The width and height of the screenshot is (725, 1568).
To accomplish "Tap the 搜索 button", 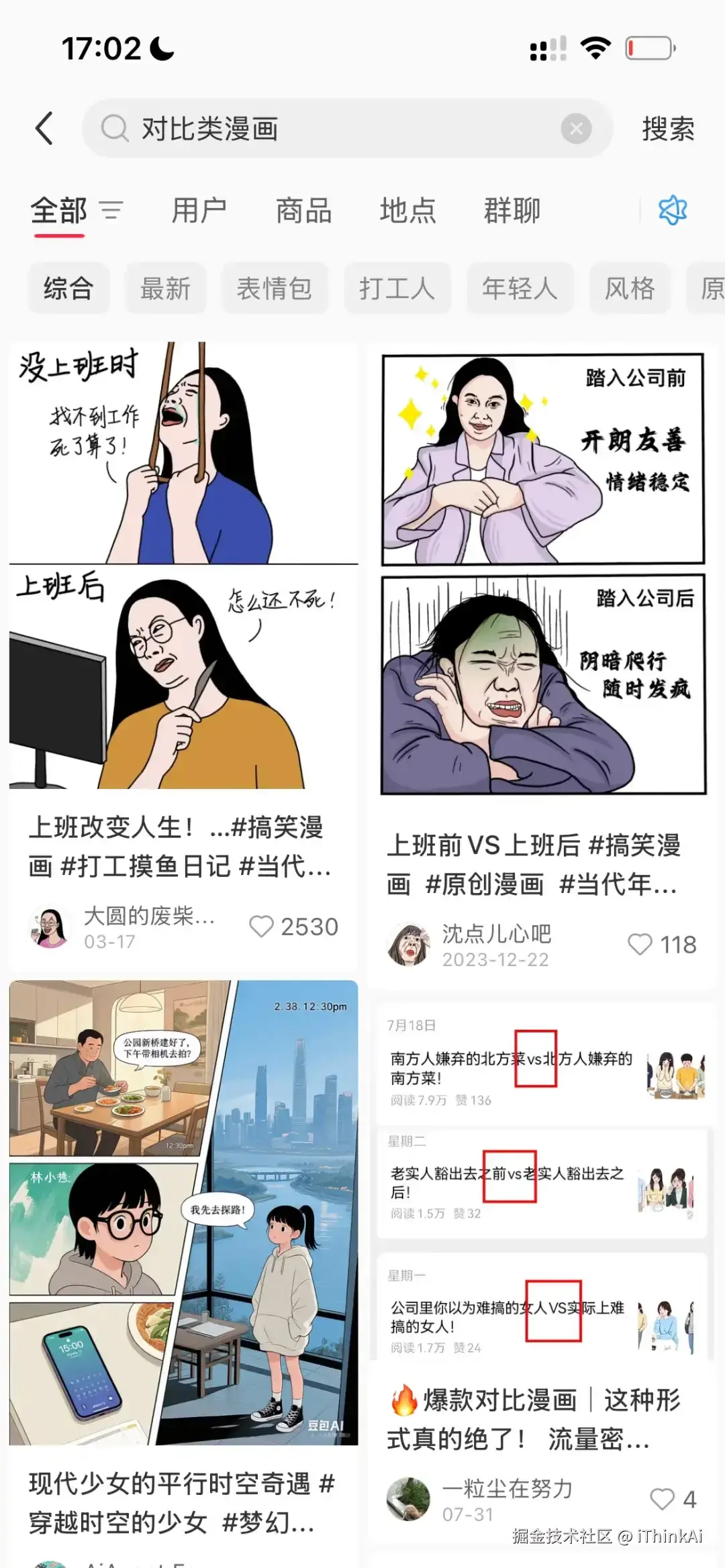I will (x=667, y=128).
